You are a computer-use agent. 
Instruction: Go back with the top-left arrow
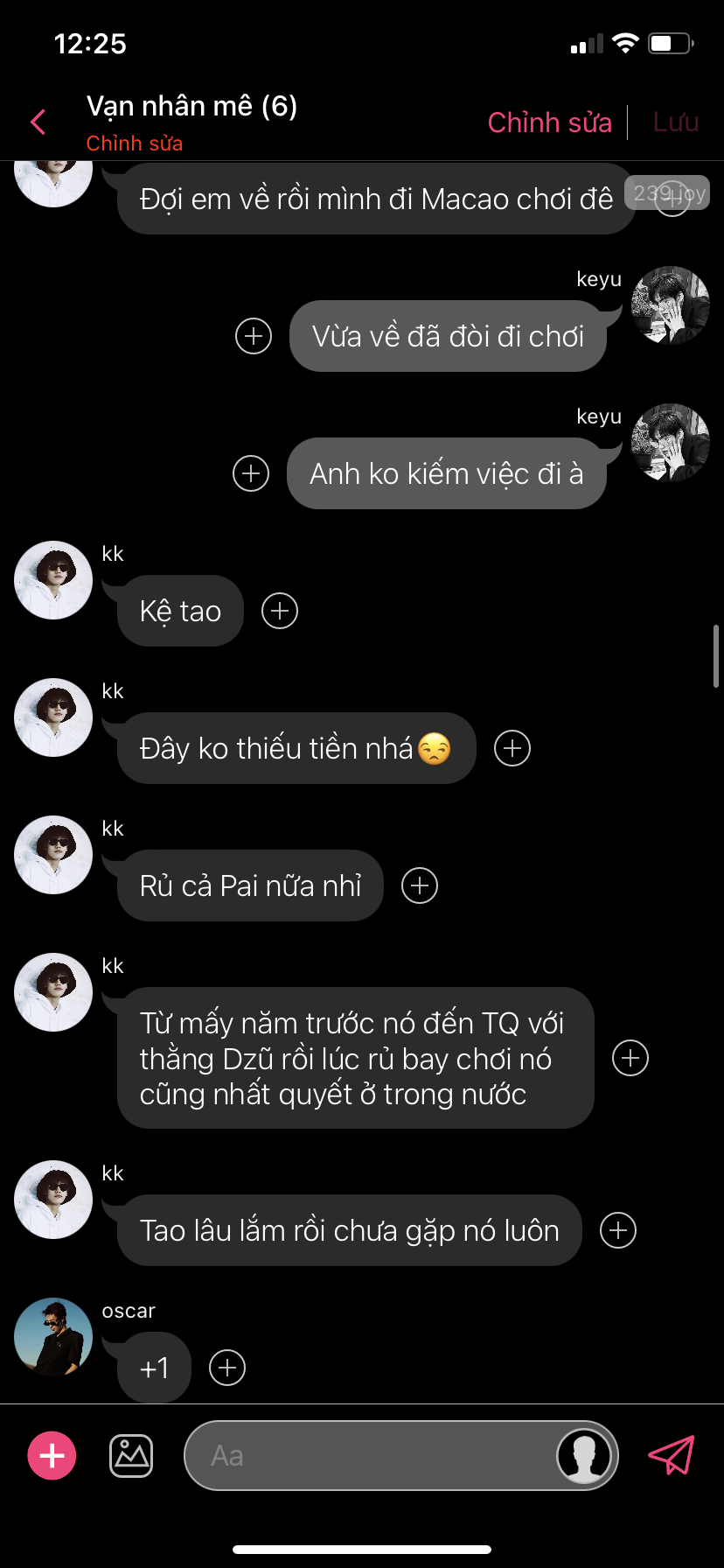click(38, 122)
